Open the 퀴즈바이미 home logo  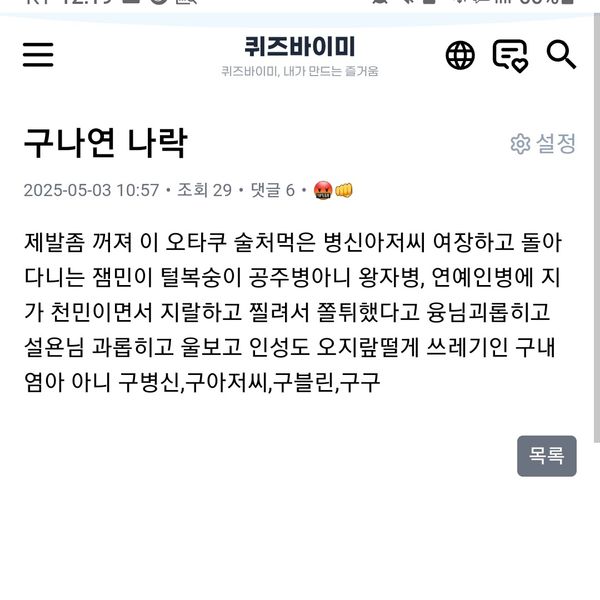point(300,47)
